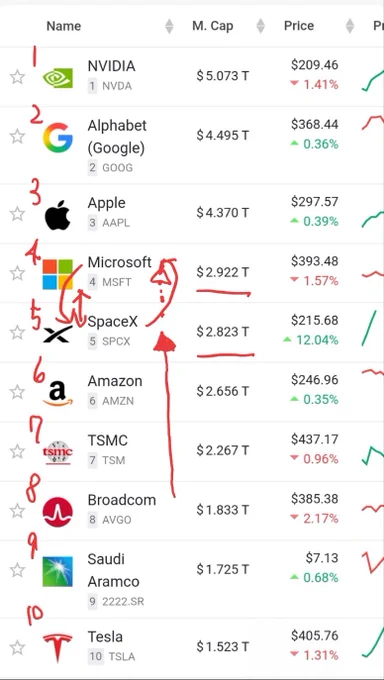The height and width of the screenshot is (680, 384).
Task: Add TSMC to favorites
Action: [x=17, y=451]
